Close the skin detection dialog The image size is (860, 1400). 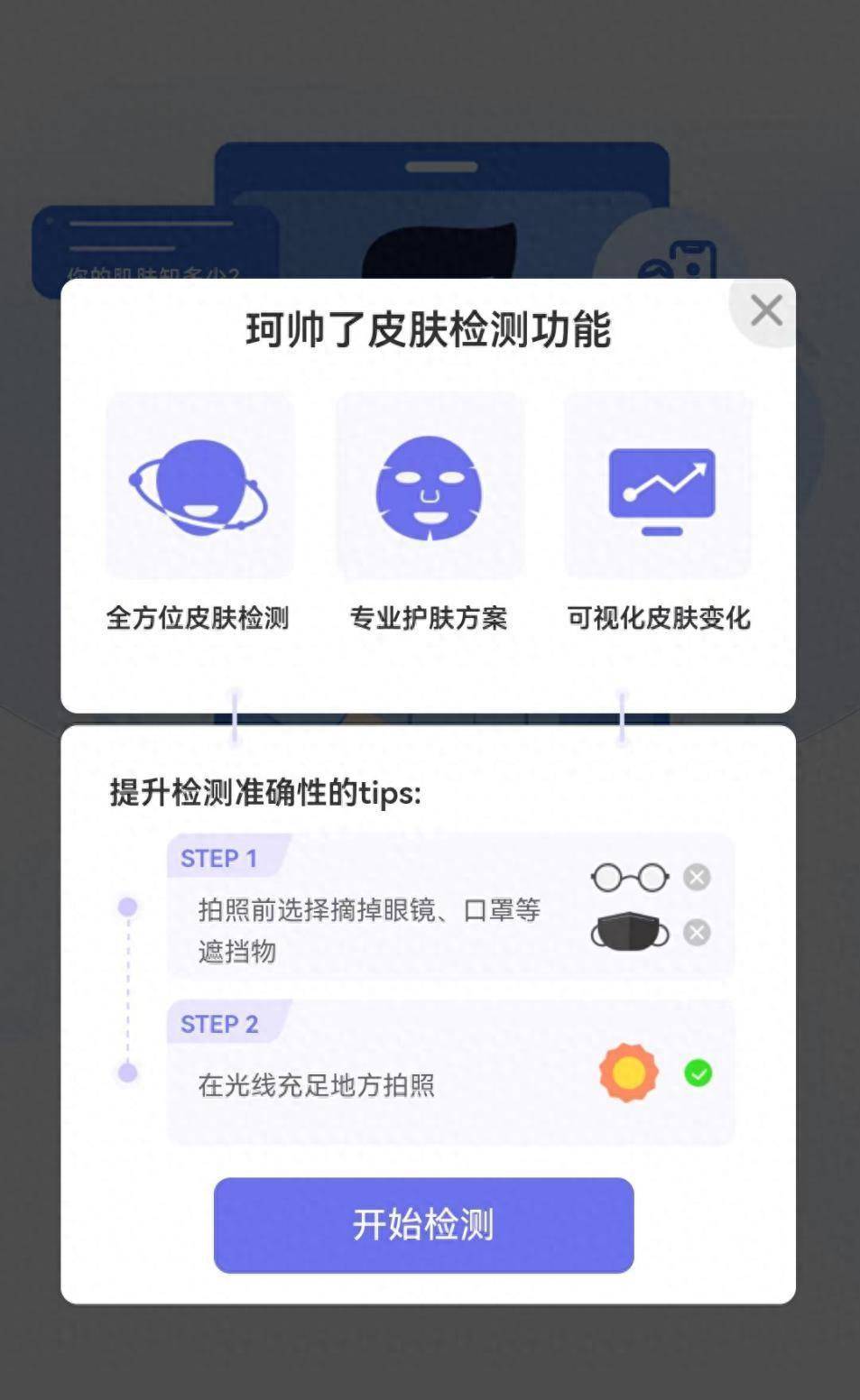coord(766,311)
